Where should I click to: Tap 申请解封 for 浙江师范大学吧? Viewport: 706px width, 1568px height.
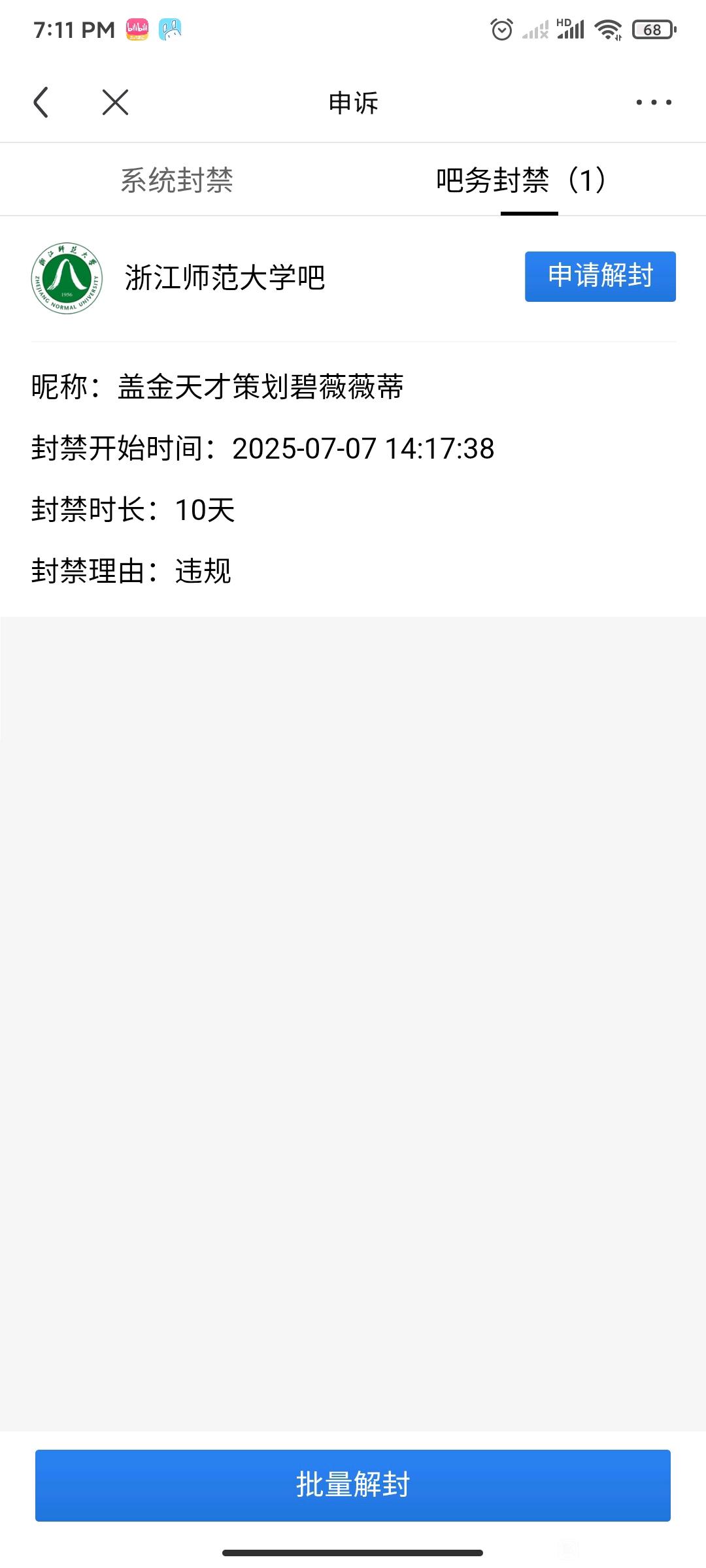599,276
